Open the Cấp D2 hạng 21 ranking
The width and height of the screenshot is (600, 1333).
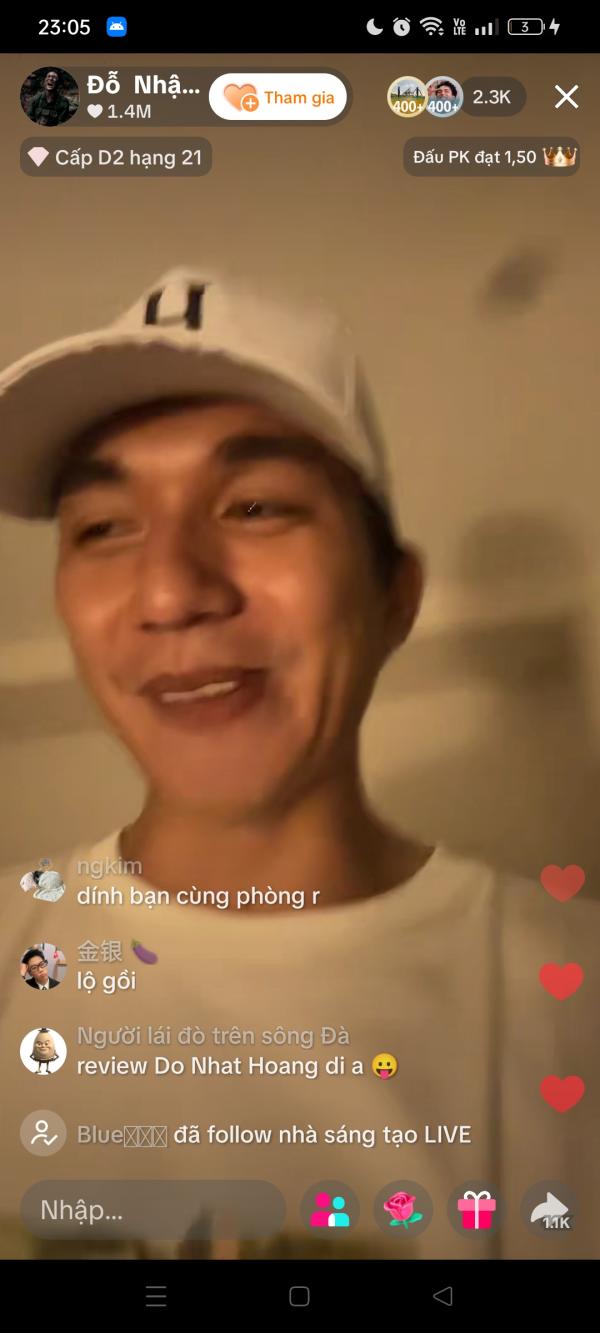[x=116, y=157]
